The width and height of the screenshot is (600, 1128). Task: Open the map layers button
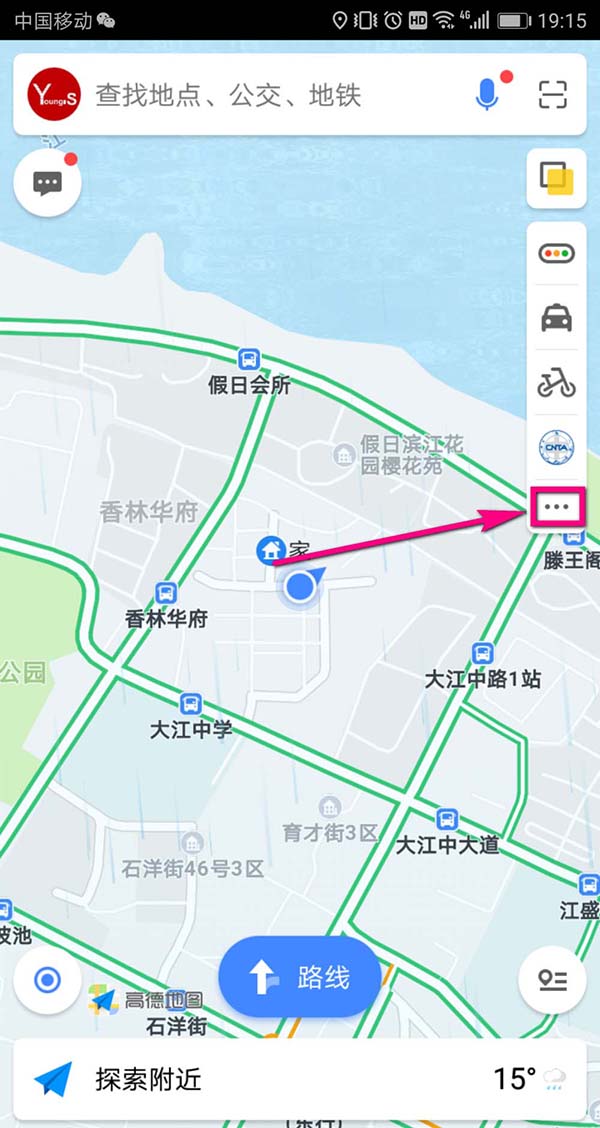pos(556,178)
